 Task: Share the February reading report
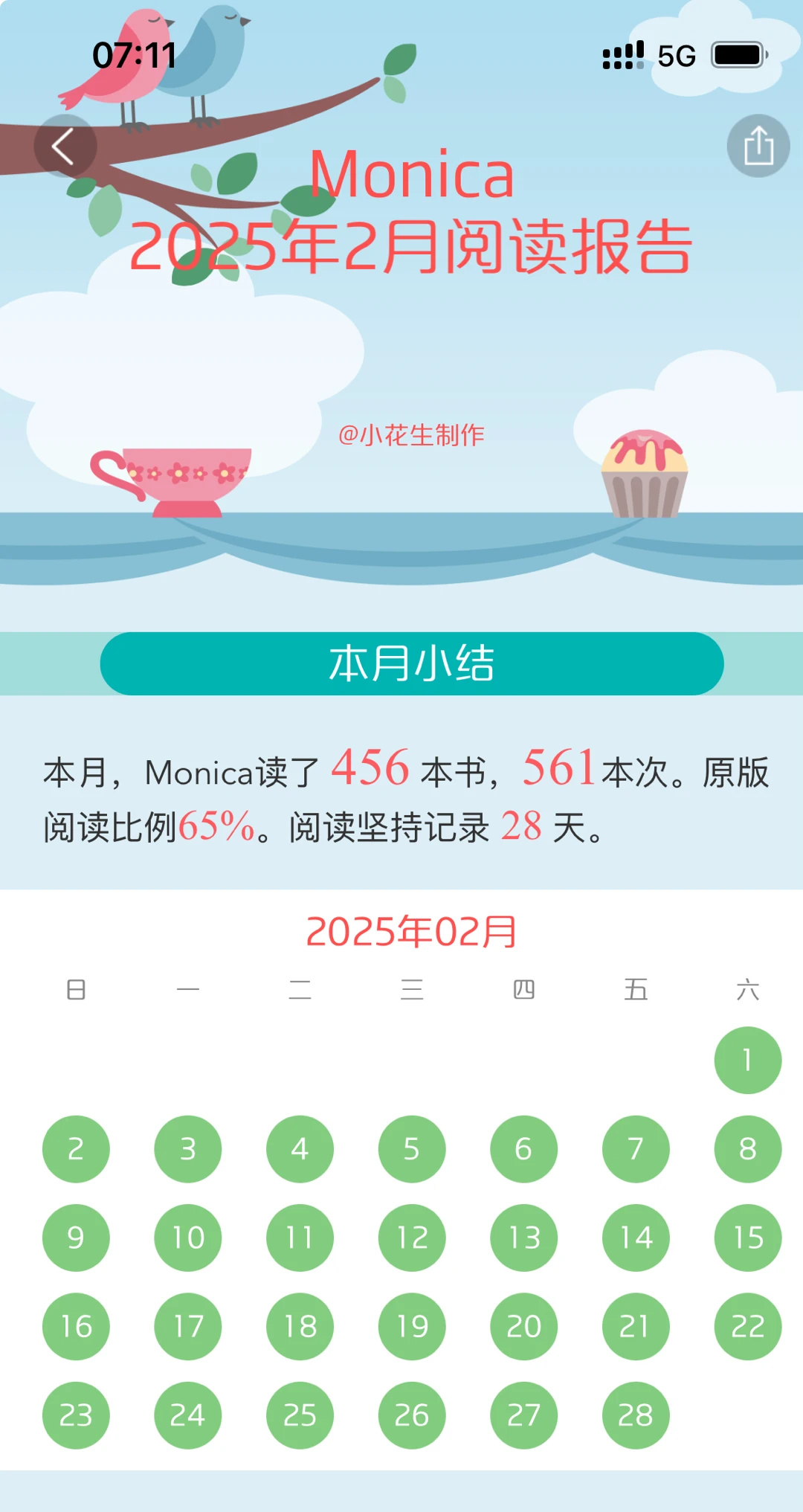[x=758, y=146]
